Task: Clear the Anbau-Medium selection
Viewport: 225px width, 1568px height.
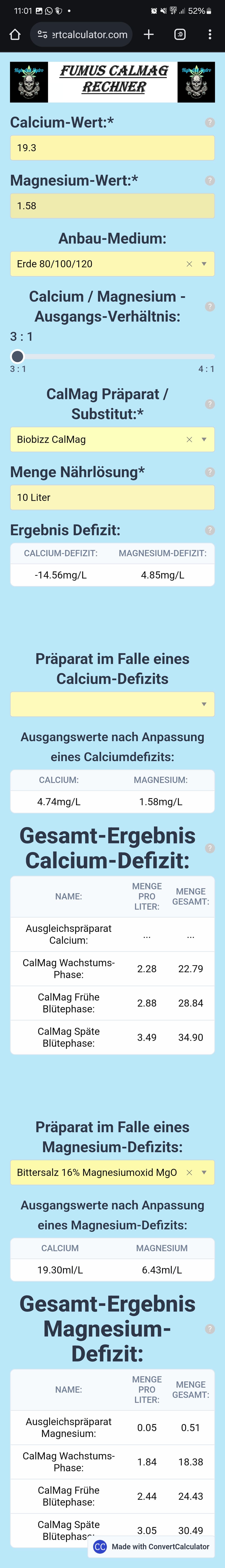Action: click(x=189, y=264)
